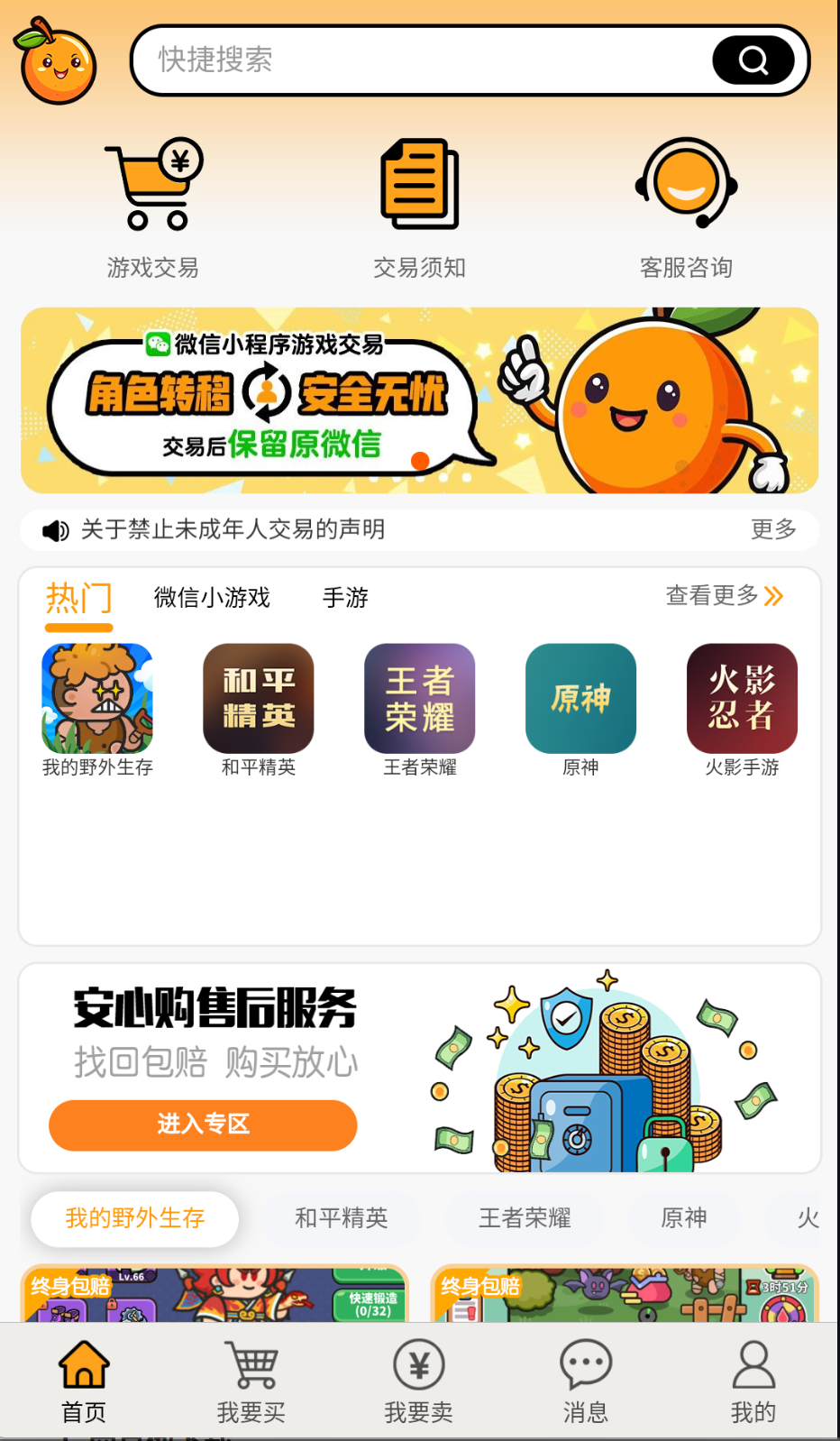The height and width of the screenshot is (1441, 840).
Task: Switch to the 手游 tab
Action: pyautogui.click(x=345, y=597)
